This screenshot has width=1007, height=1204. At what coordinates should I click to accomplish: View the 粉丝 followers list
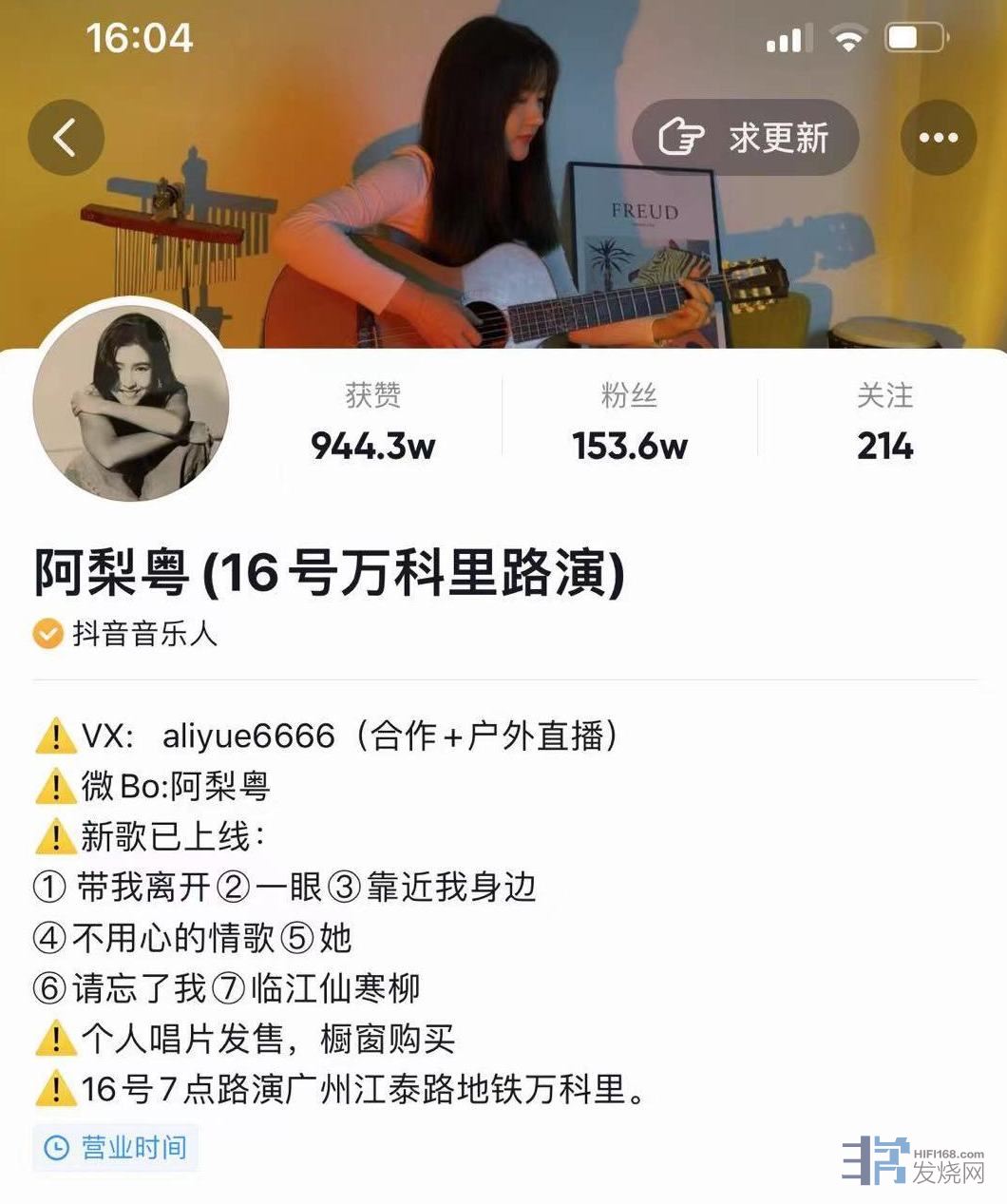click(629, 421)
